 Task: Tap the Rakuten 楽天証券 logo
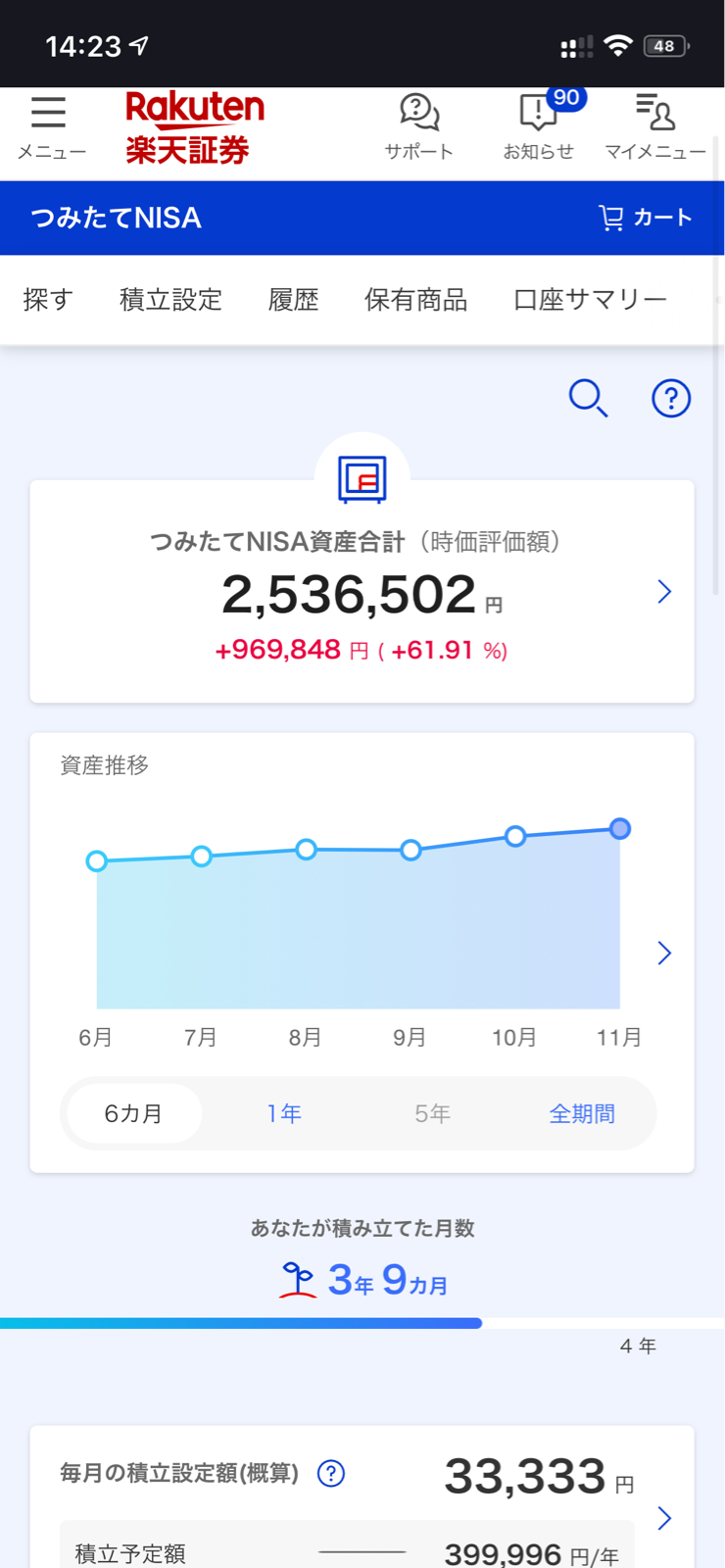click(195, 127)
